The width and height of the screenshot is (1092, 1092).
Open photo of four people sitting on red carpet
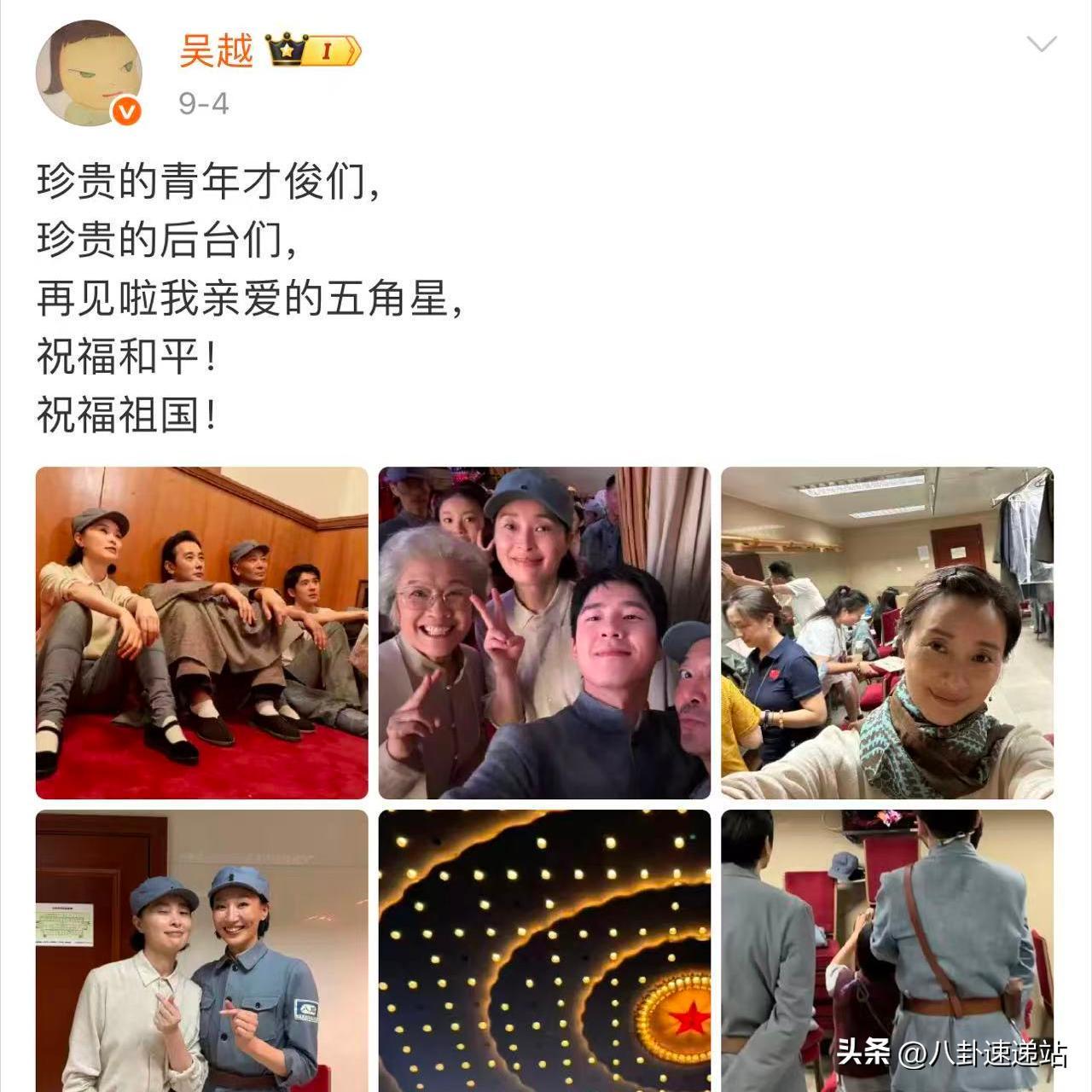point(201,632)
